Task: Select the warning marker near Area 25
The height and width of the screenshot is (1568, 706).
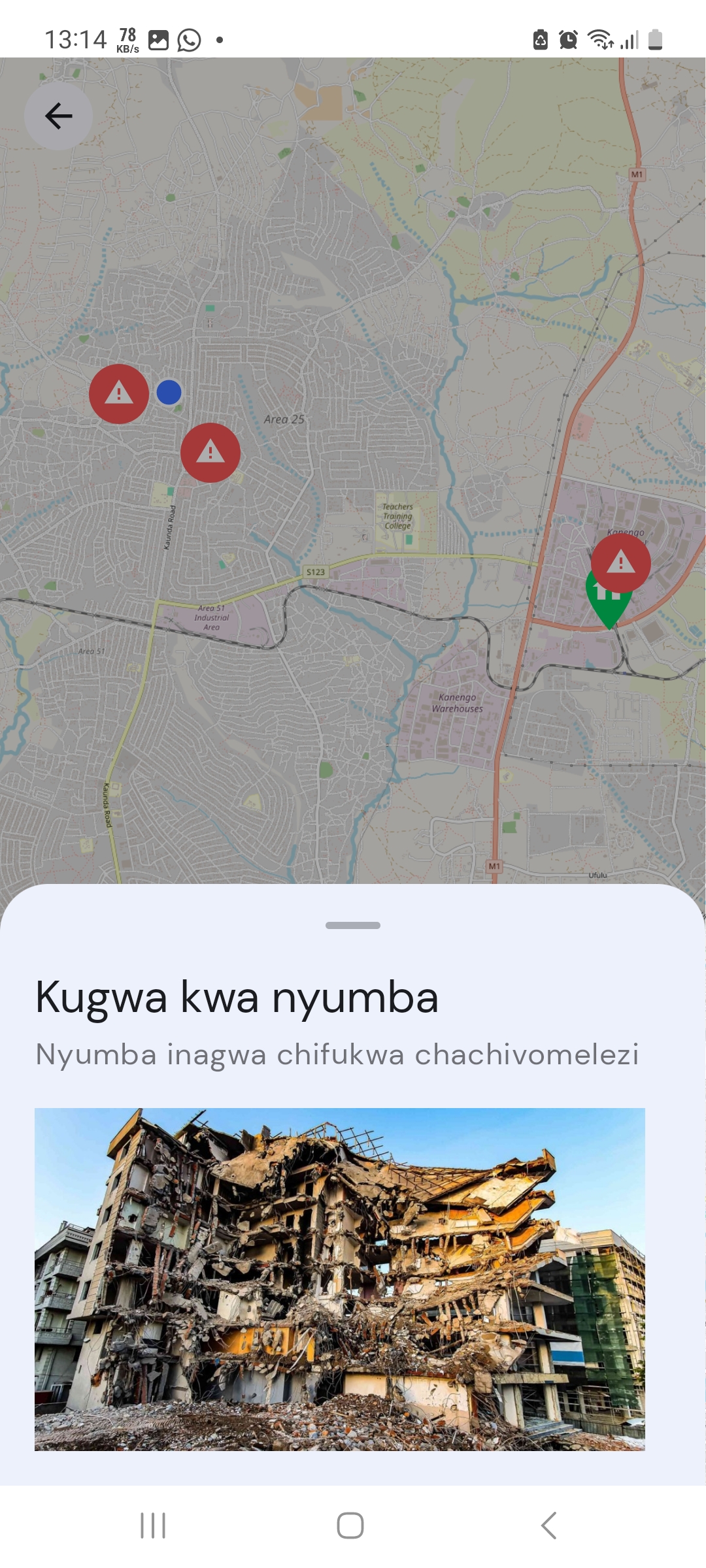Action: click(210, 453)
